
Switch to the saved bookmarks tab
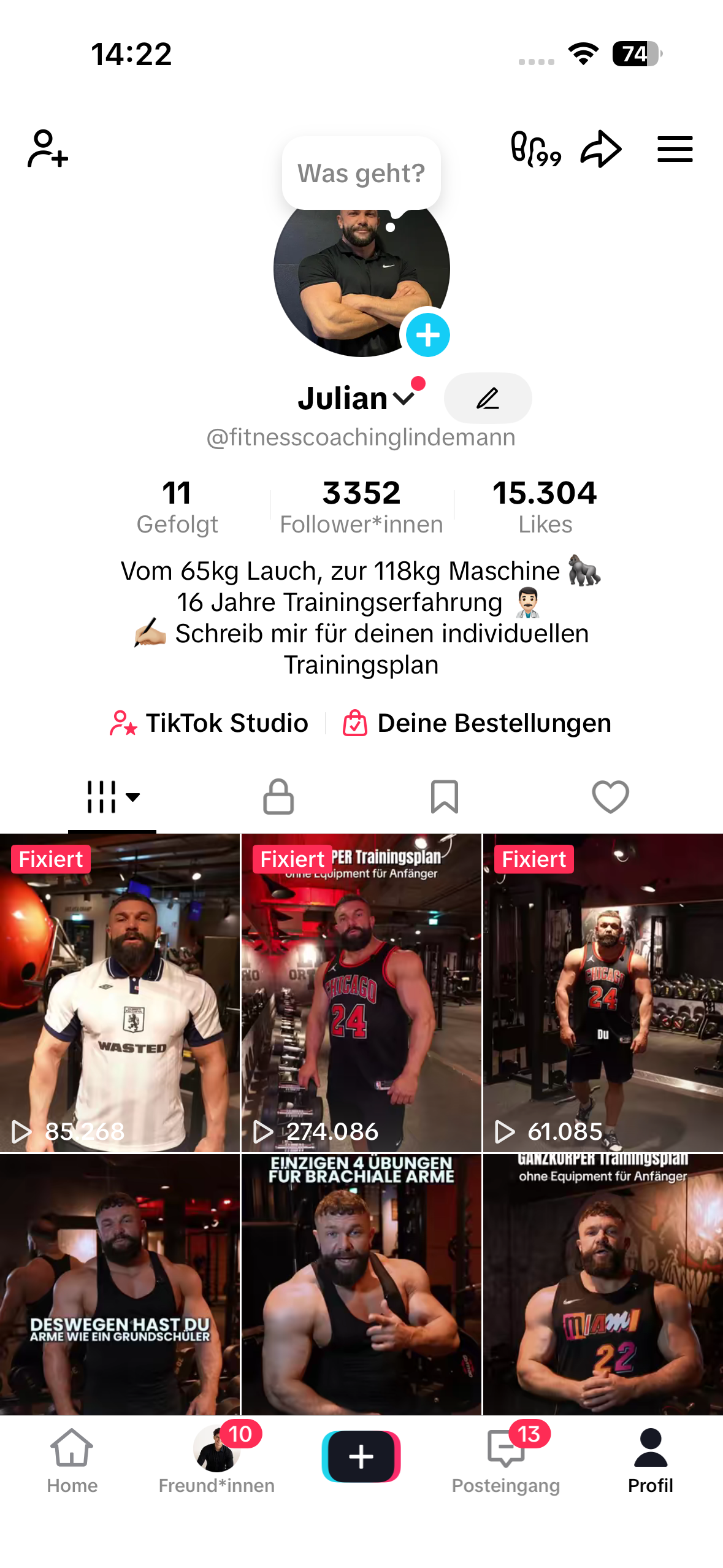444,797
